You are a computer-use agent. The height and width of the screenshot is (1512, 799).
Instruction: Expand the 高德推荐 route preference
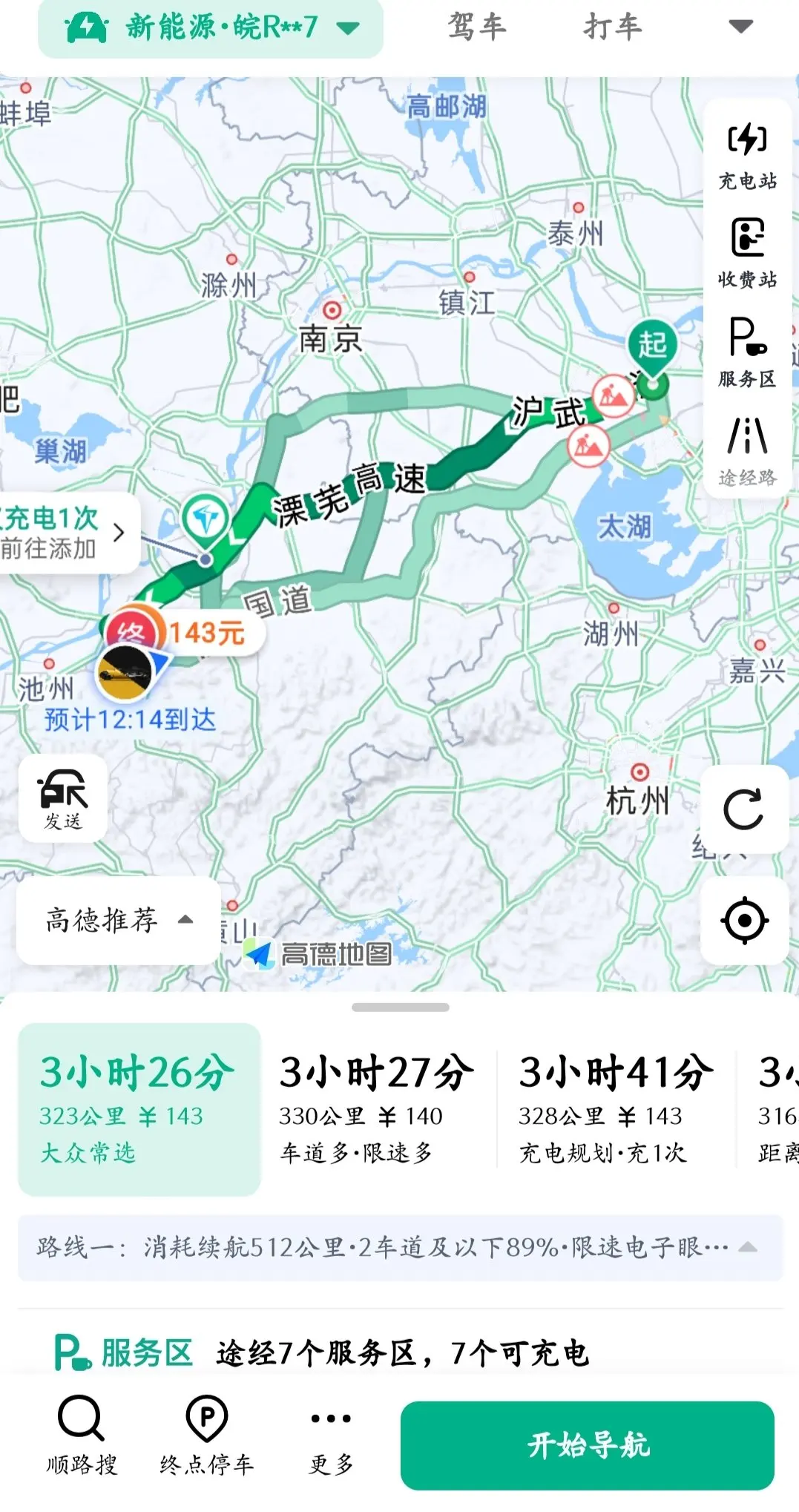(119, 920)
